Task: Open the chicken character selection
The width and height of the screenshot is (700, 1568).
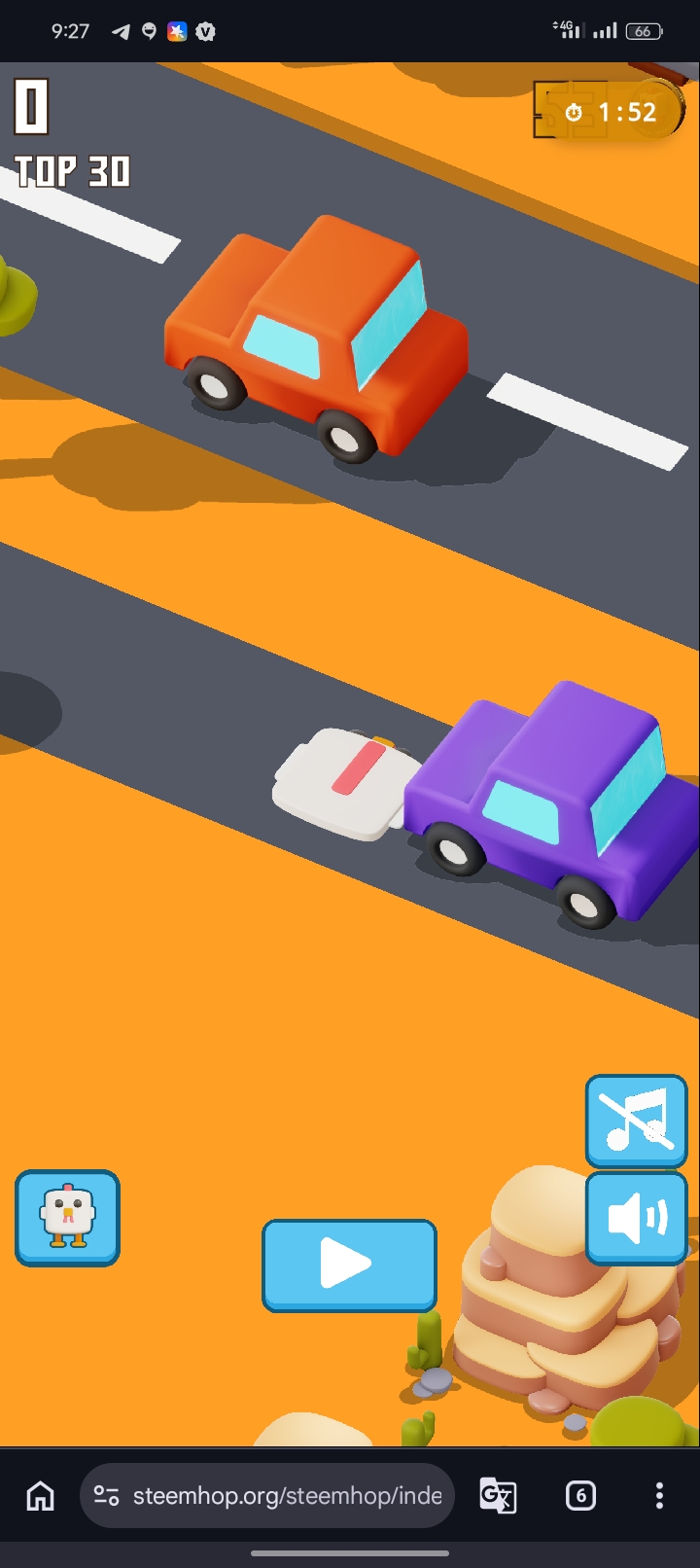Action: click(x=67, y=1218)
